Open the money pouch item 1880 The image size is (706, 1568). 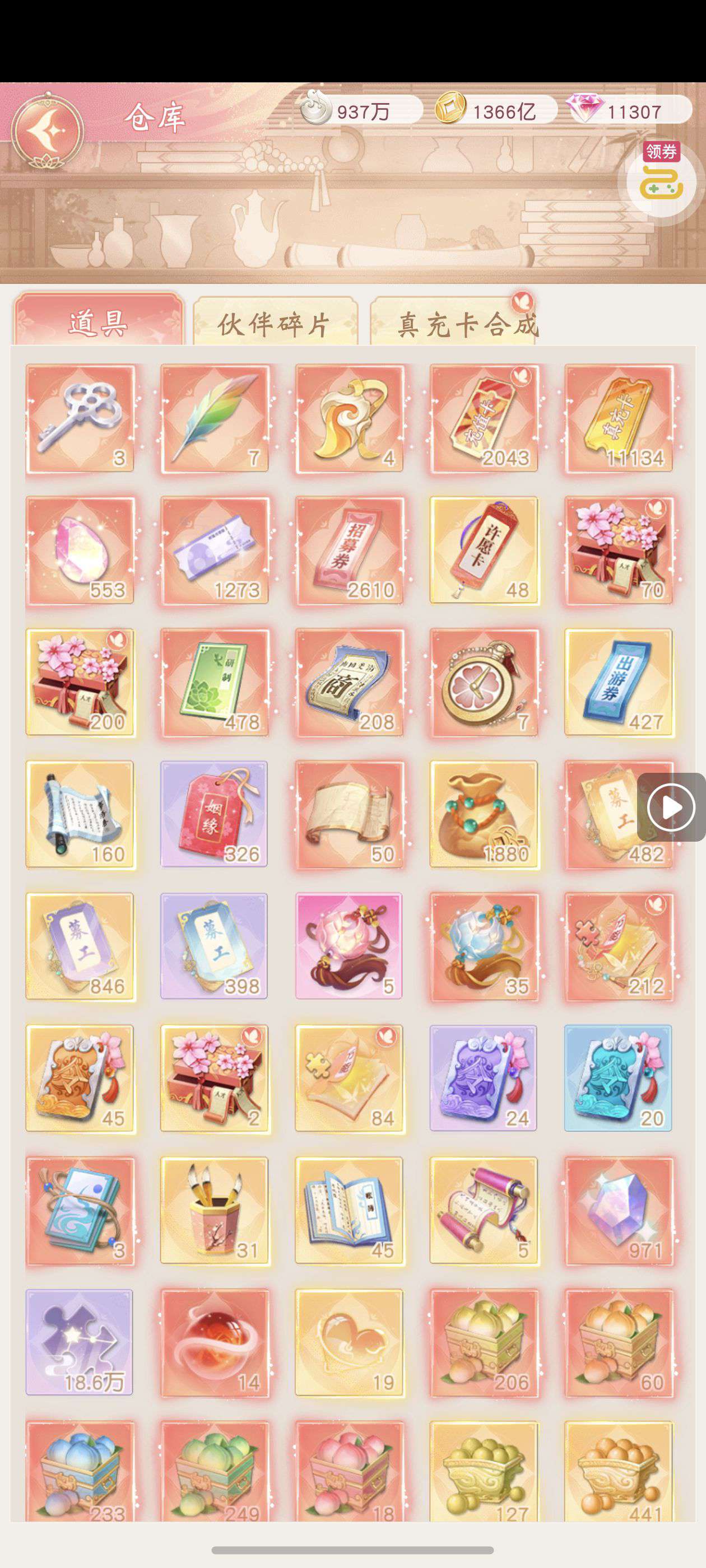pyautogui.click(x=484, y=814)
